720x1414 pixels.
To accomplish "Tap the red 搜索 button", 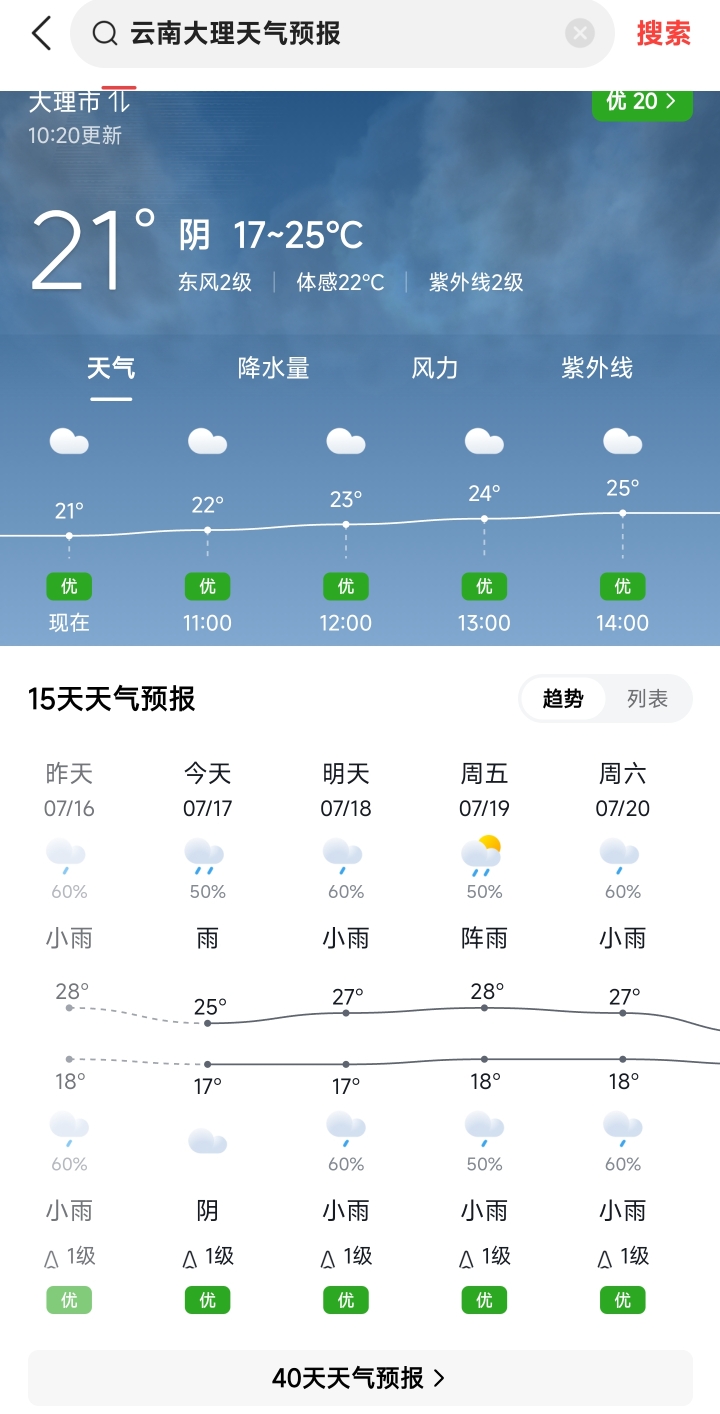I will pyautogui.click(x=664, y=33).
